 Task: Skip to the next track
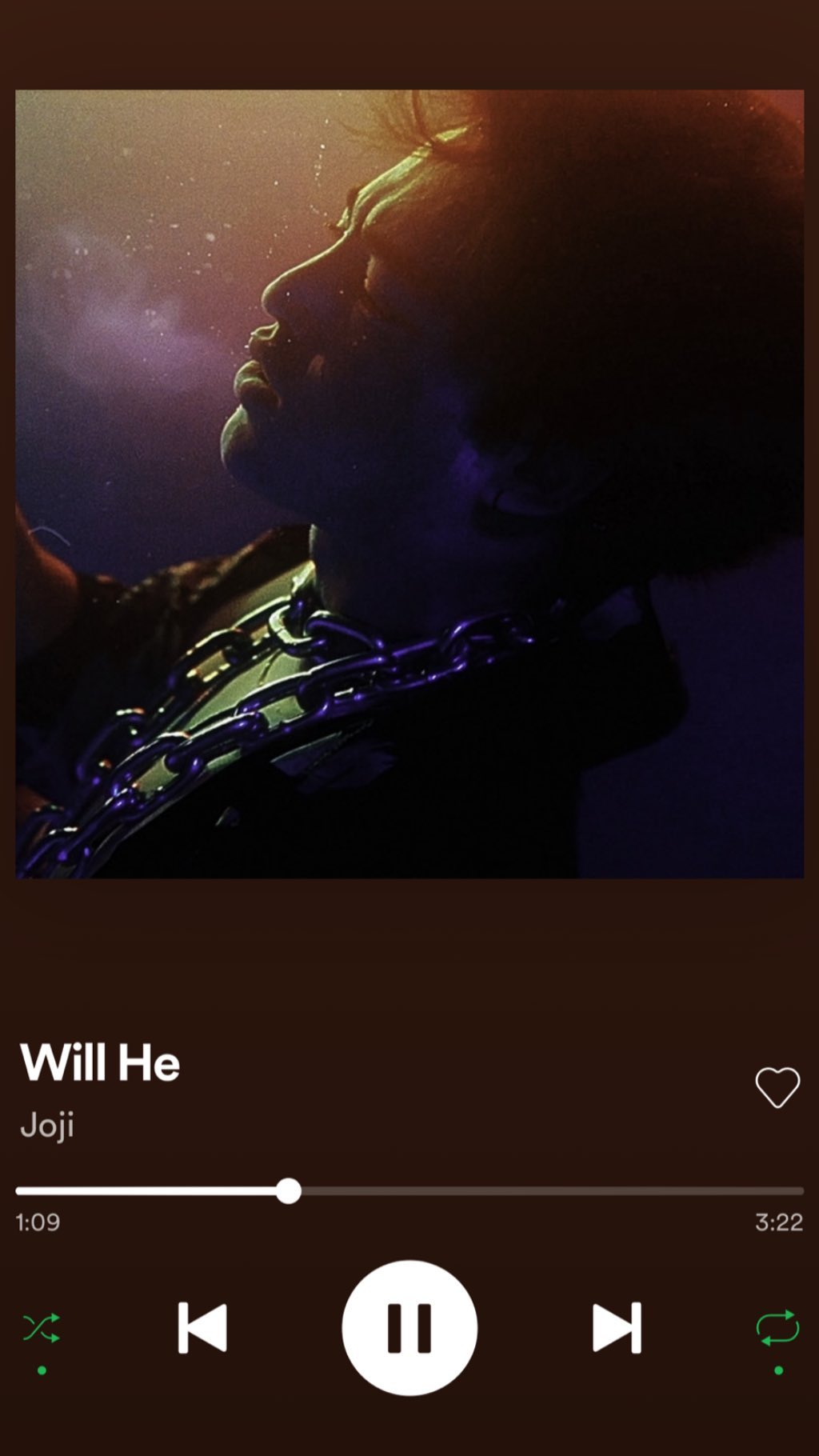click(617, 1327)
